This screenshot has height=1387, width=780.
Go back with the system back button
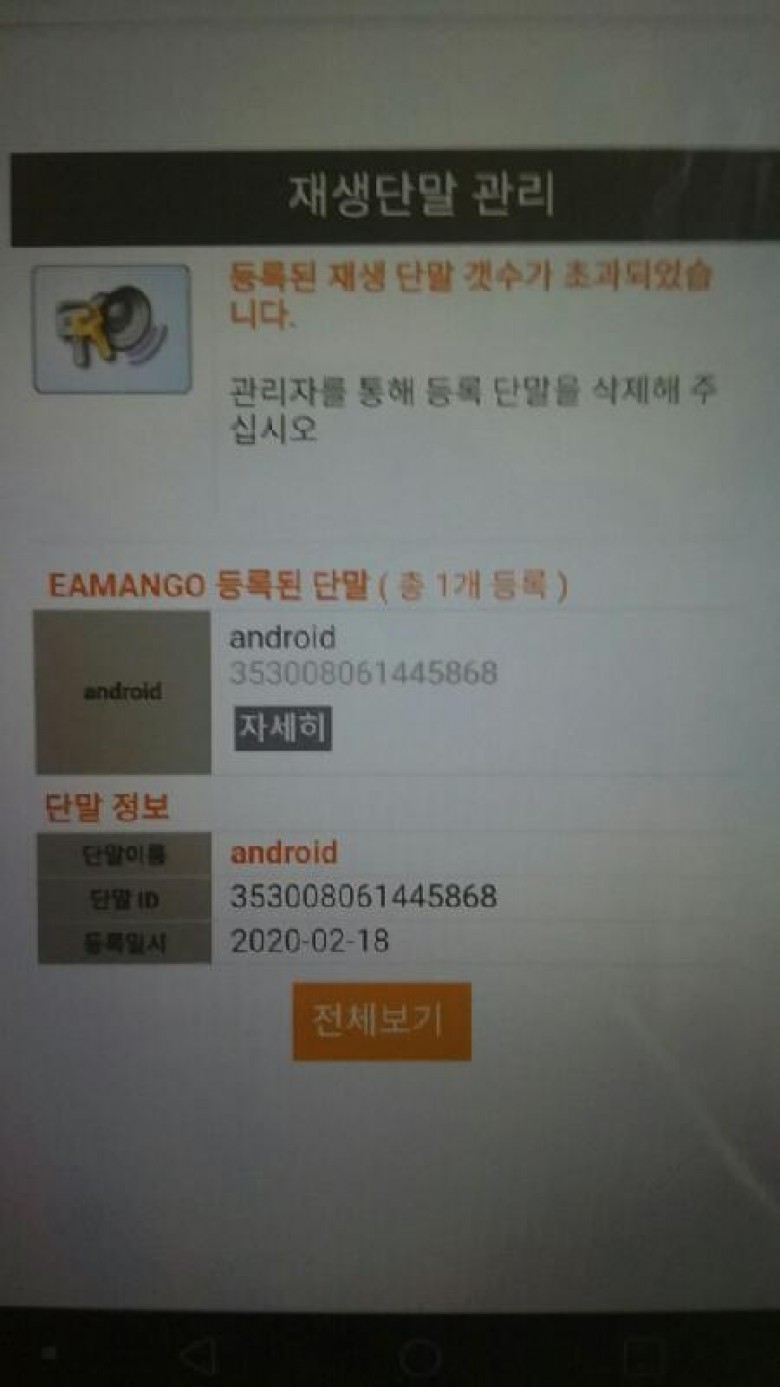(x=199, y=1357)
